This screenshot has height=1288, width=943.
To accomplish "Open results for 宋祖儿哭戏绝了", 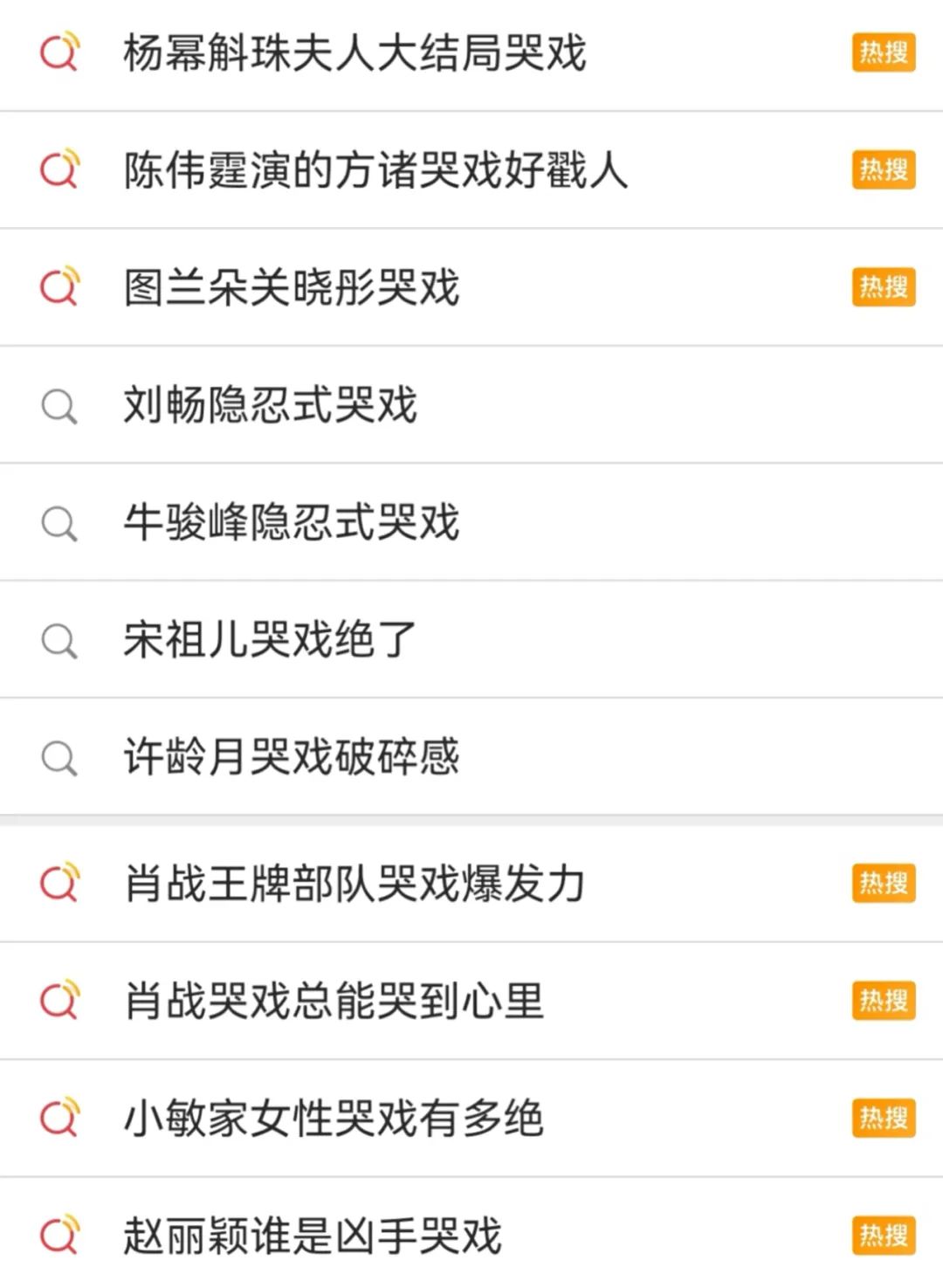I will 270,639.
